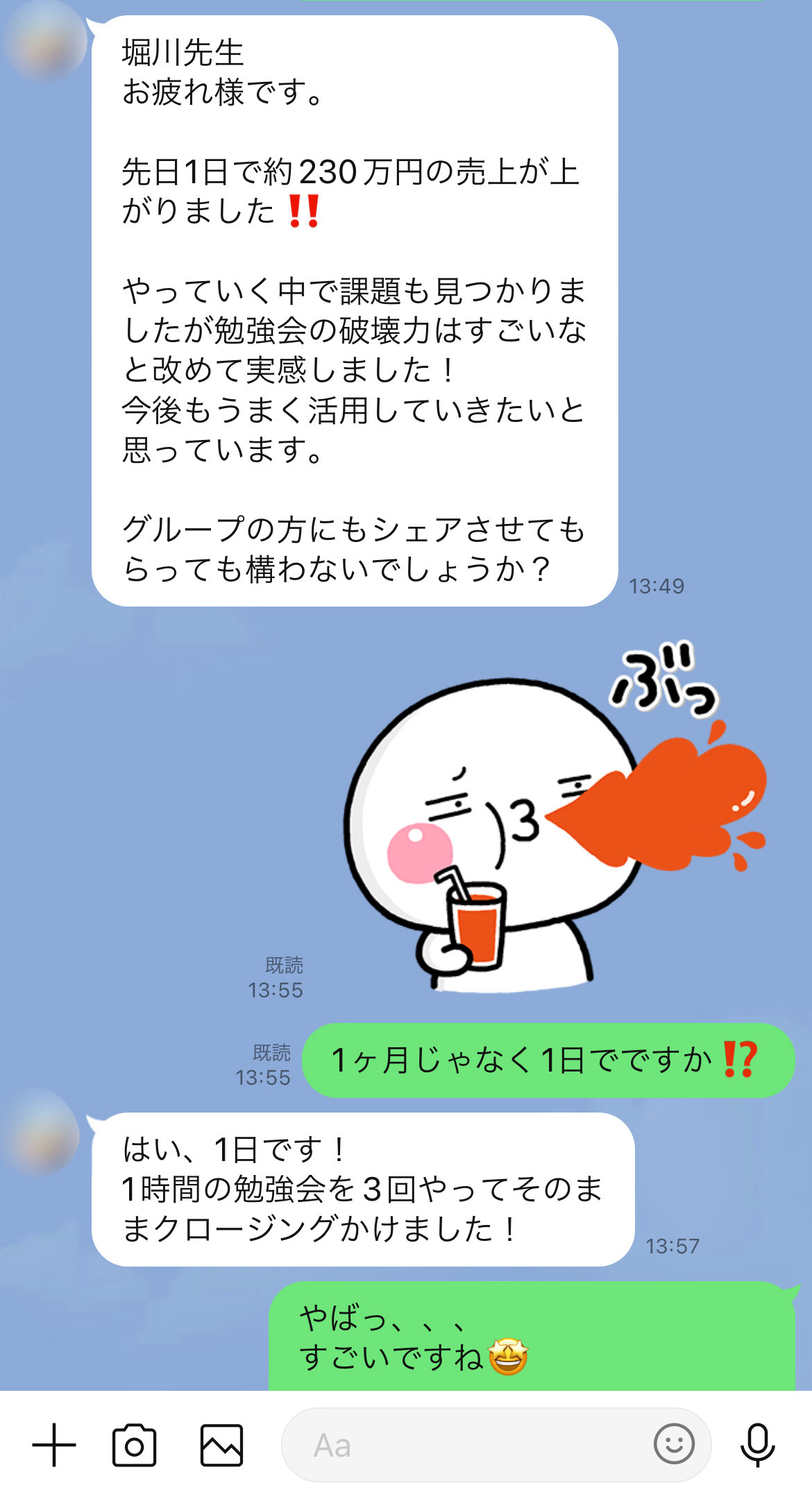The height and width of the screenshot is (1497, 812).
Task: Open sender's profile picture beside 堀川先生 message
Action: tap(44, 43)
